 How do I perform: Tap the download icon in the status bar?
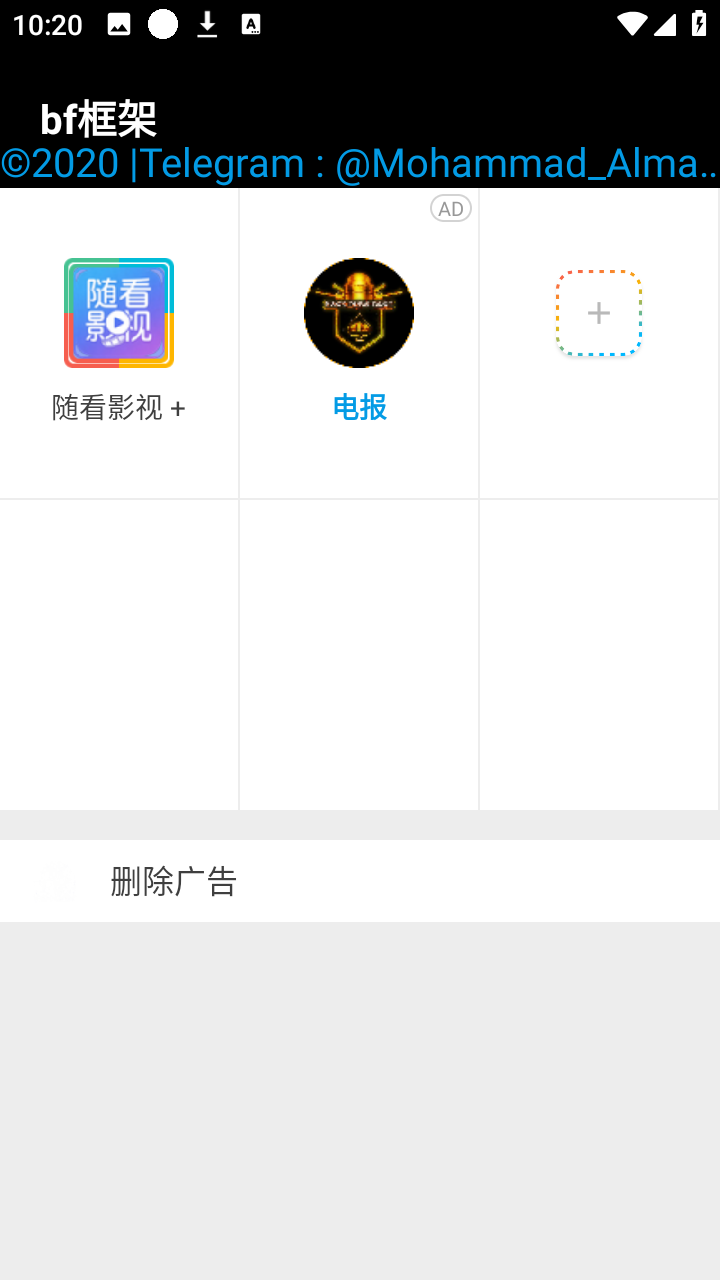(207, 24)
